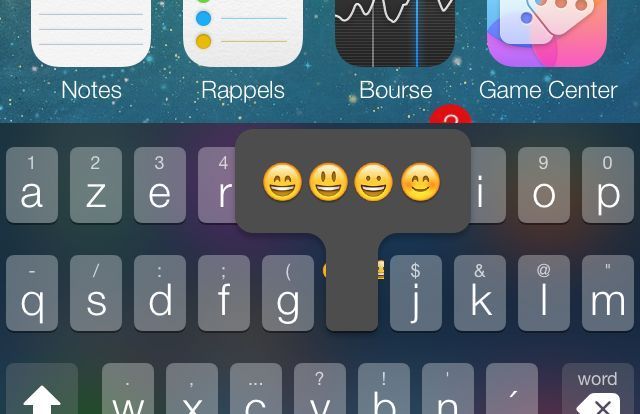Type the letter a key
This screenshot has height=414, width=640.
[x=32, y=185]
